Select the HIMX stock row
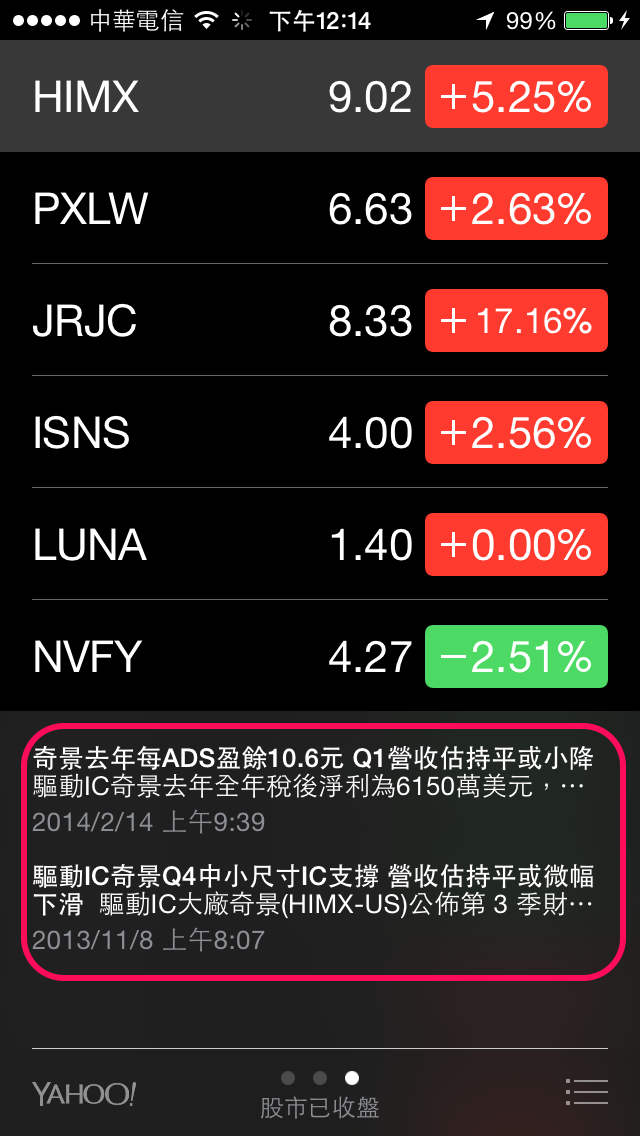Image resolution: width=640 pixels, height=1136 pixels. click(200, 97)
